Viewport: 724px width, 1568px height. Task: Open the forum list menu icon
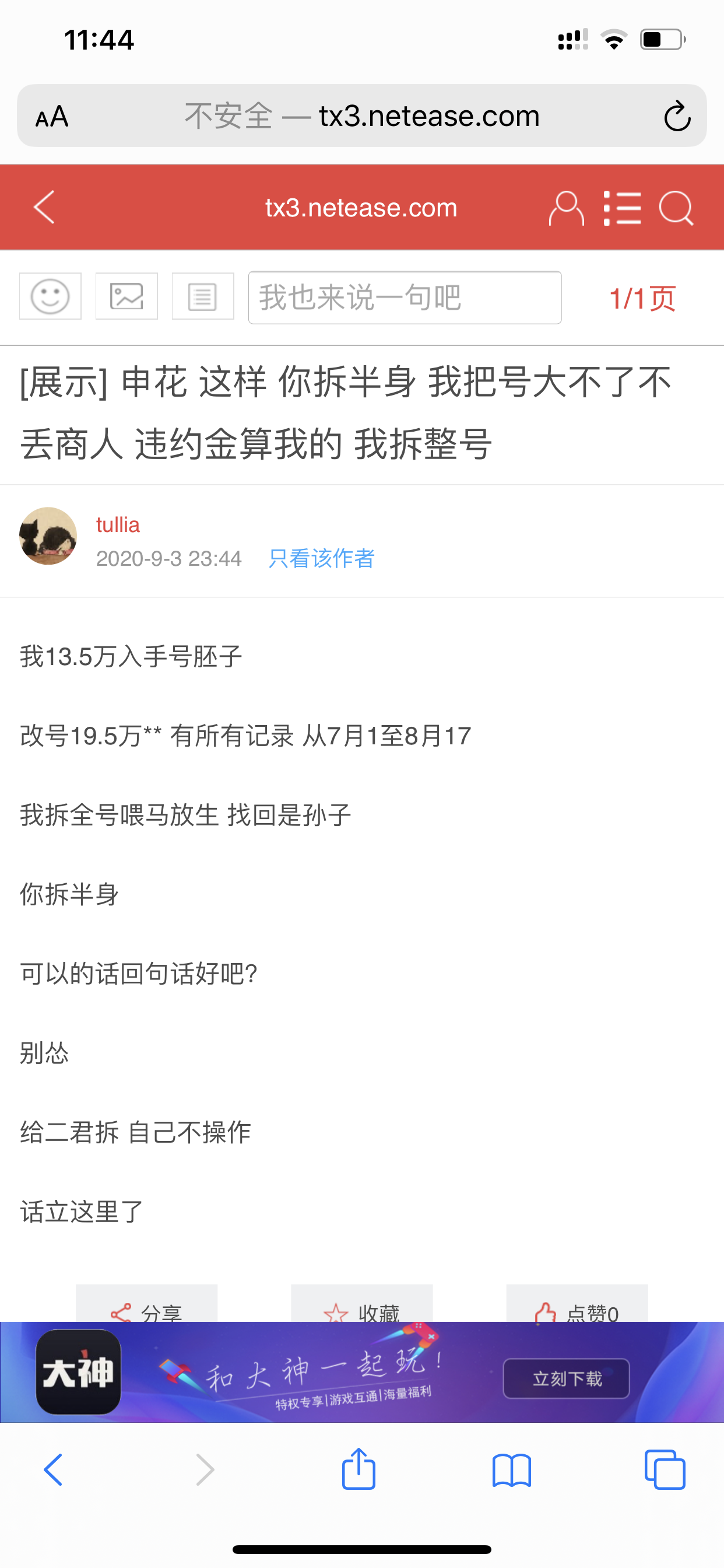pos(622,209)
